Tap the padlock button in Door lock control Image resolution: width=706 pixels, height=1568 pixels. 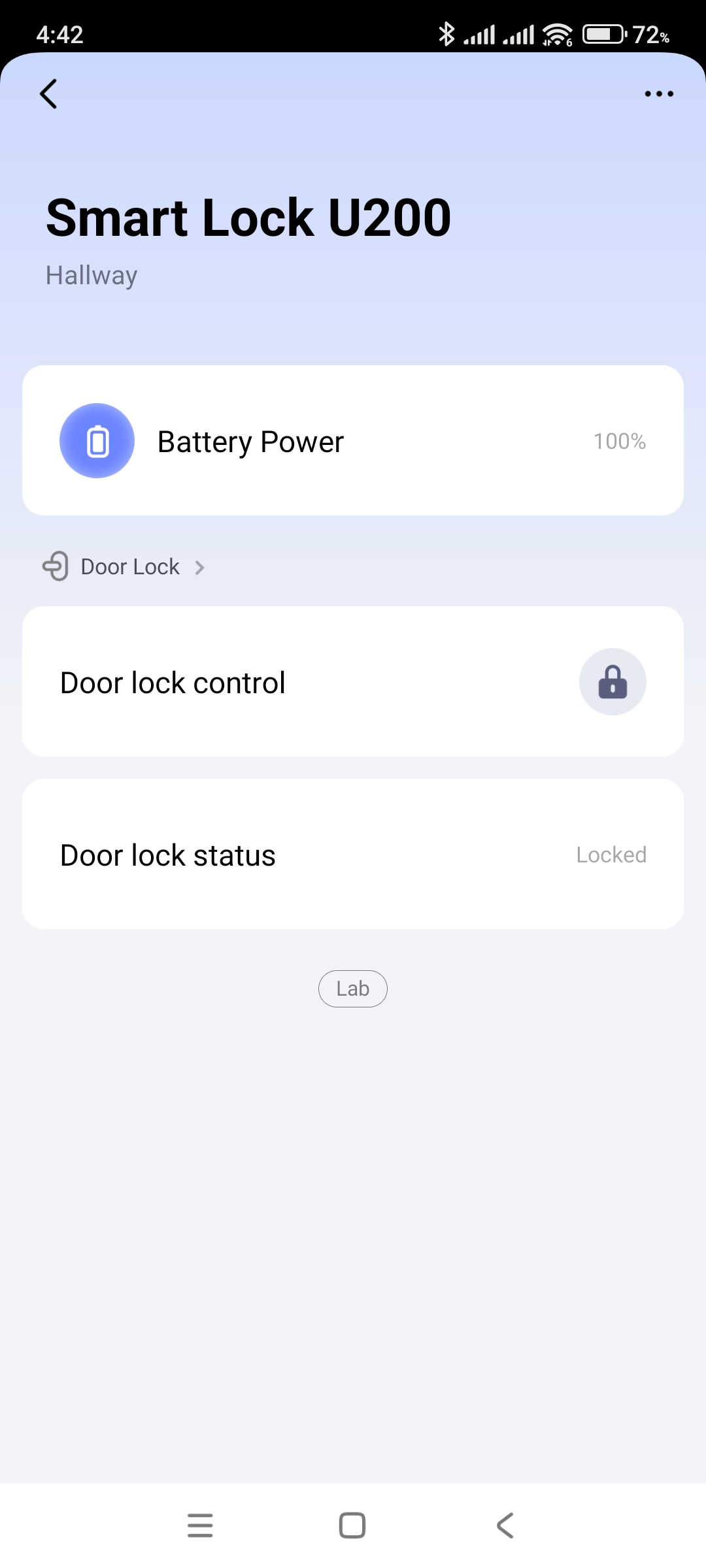[x=613, y=682]
